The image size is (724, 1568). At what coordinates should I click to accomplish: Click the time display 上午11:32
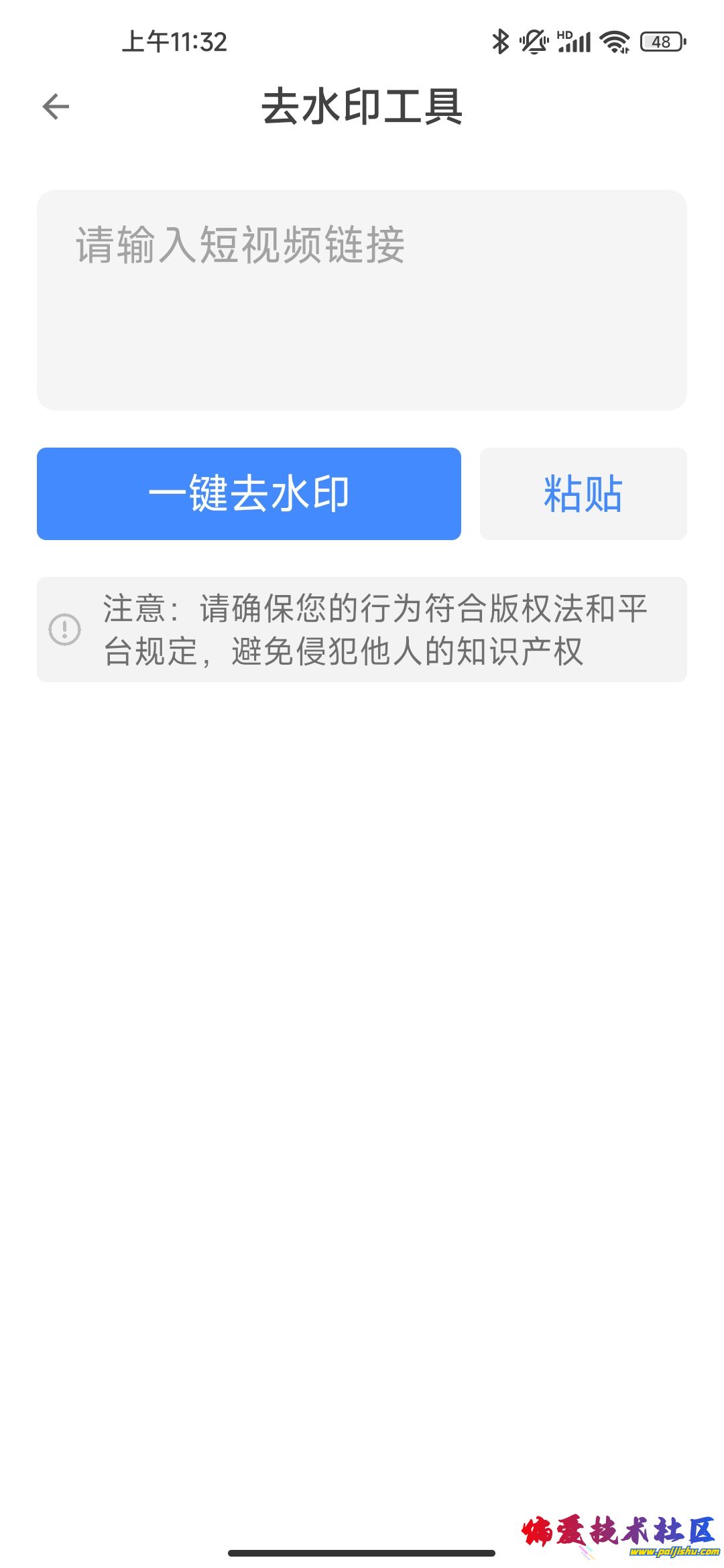click(x=176, y=43)
